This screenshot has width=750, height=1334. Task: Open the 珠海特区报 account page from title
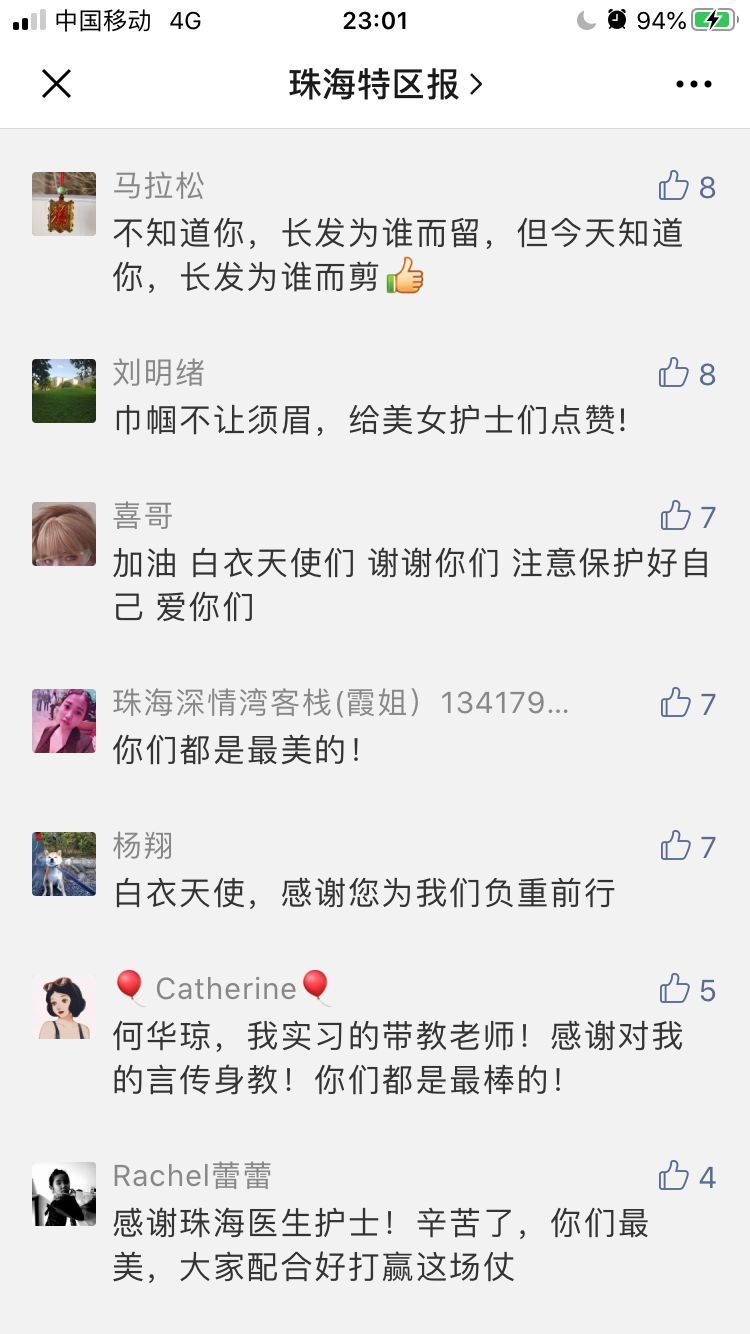[385, 85]
